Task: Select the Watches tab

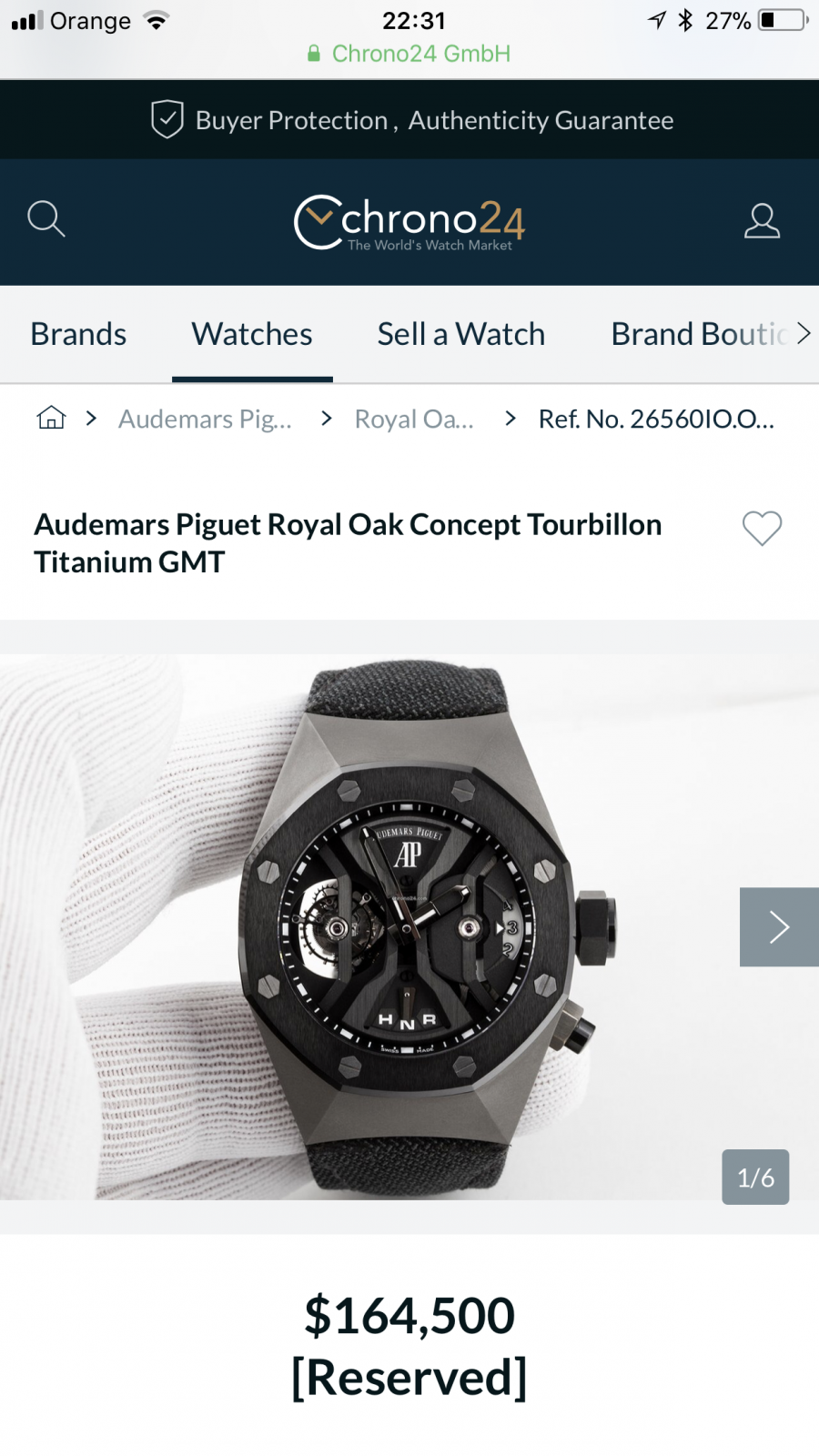Action: coord(252,334)
